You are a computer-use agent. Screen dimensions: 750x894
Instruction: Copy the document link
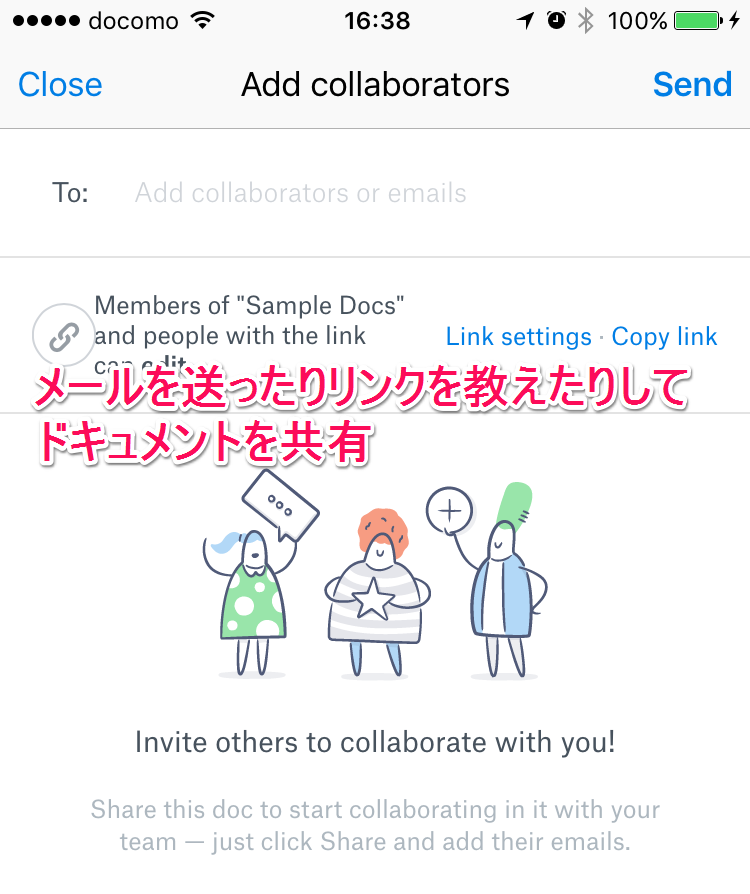point(664,337)
